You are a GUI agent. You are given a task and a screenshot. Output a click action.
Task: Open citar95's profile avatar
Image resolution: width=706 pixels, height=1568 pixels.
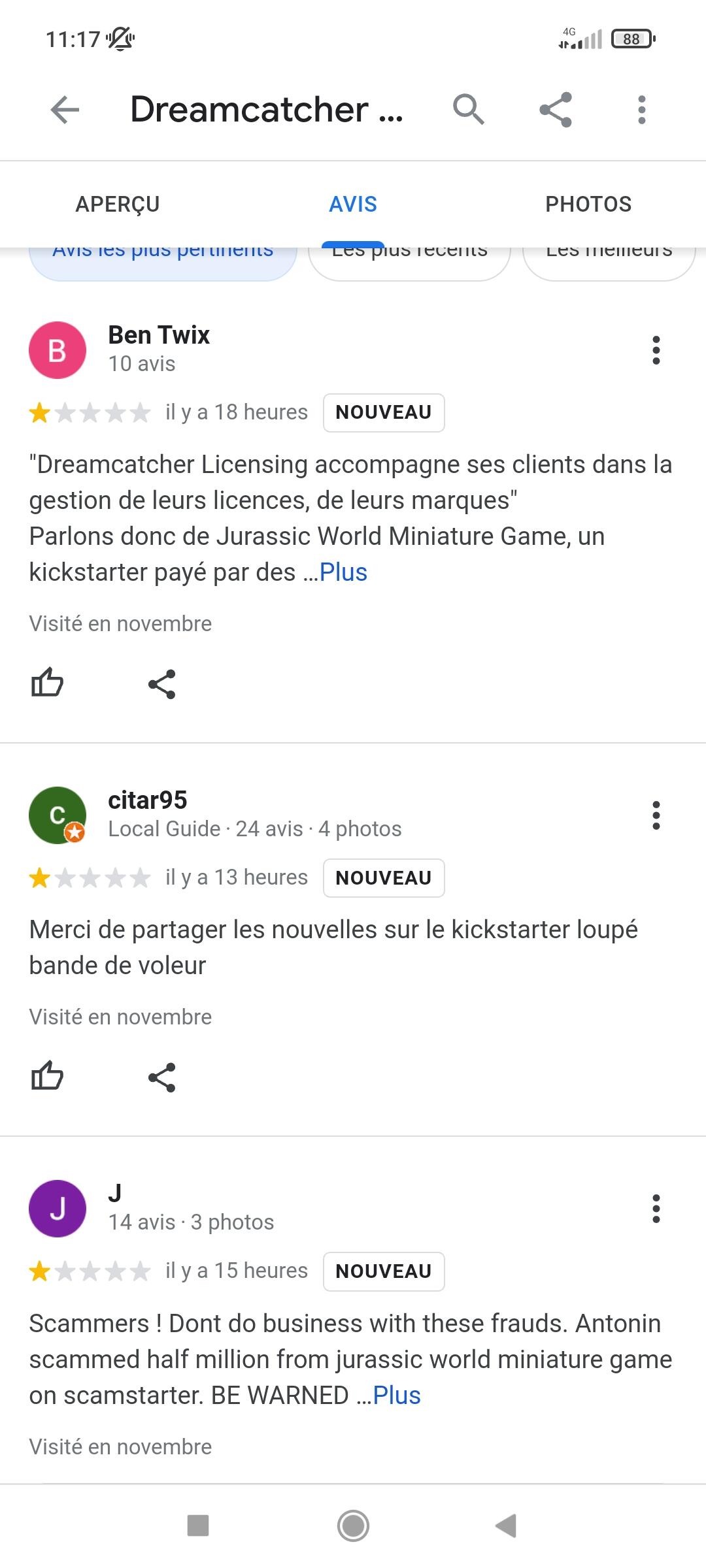[x=58, y=815]
